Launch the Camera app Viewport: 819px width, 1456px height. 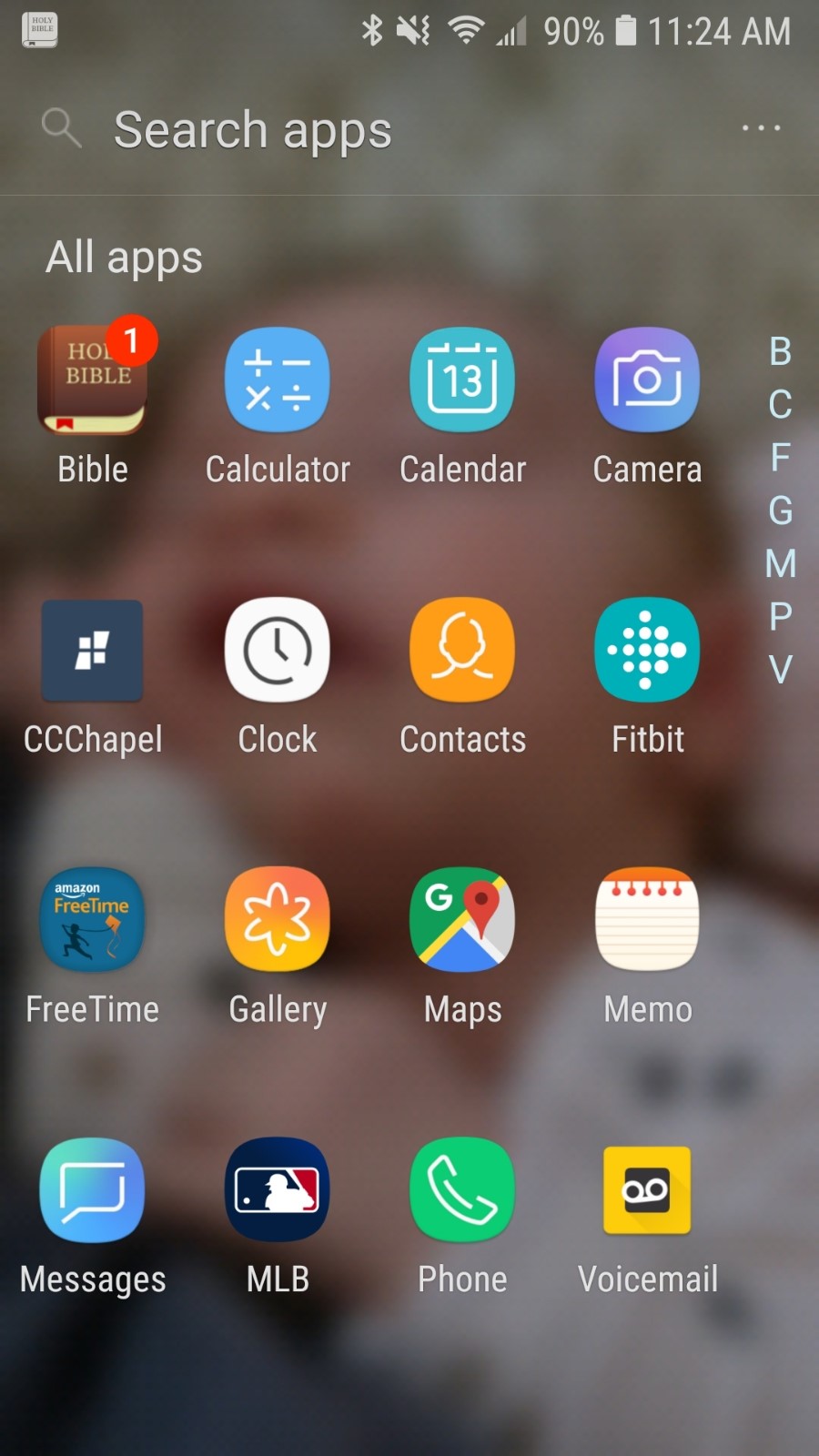click(x=647, y=380)
